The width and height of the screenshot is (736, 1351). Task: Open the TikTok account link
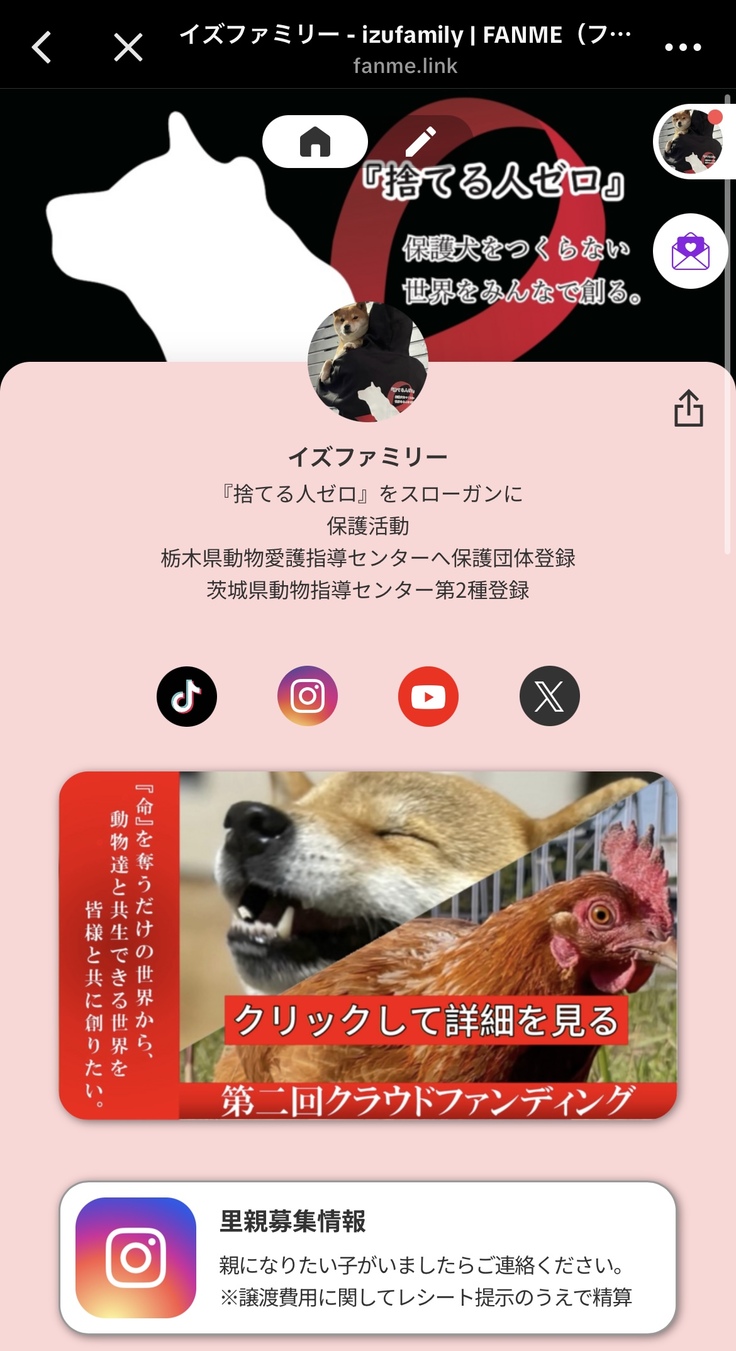point(187,696)
